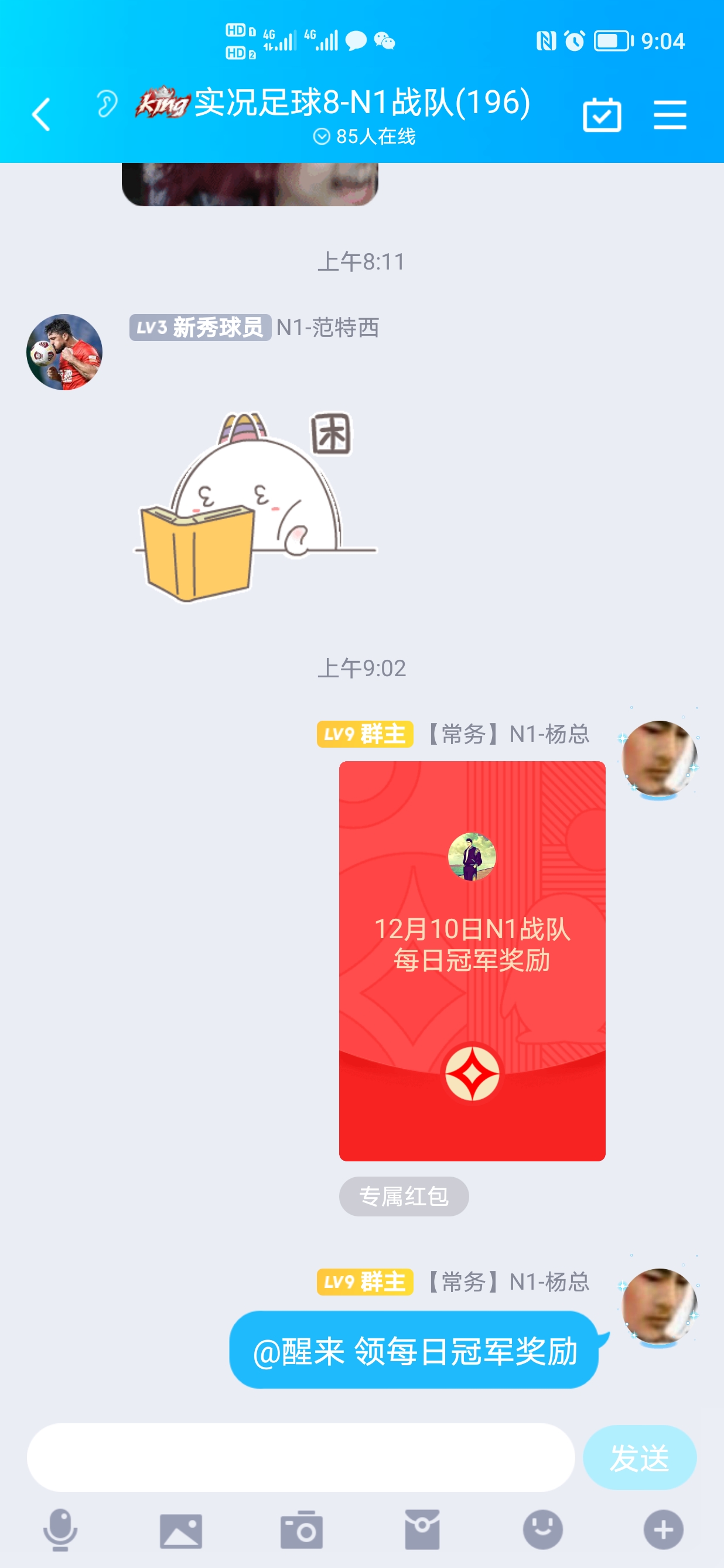Open the group settings hamburger menu

pyautogui.click(x=670, y=114)
